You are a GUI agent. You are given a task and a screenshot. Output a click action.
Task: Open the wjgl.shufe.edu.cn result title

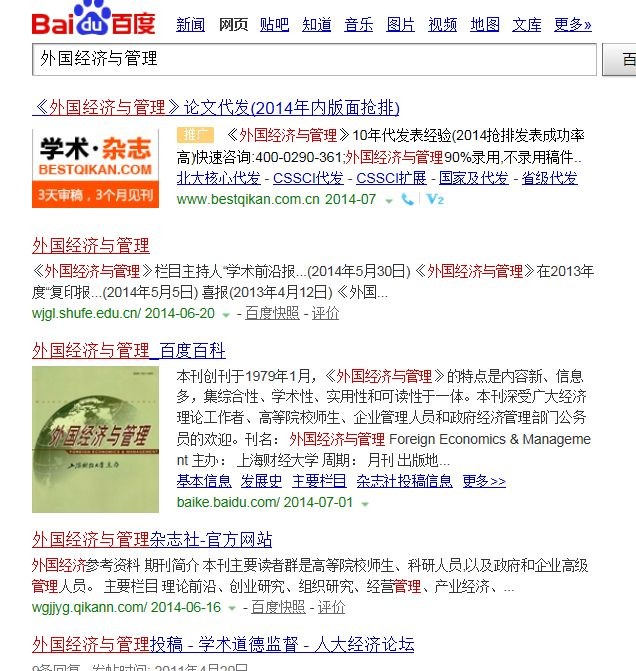click(x=91, y=245)
